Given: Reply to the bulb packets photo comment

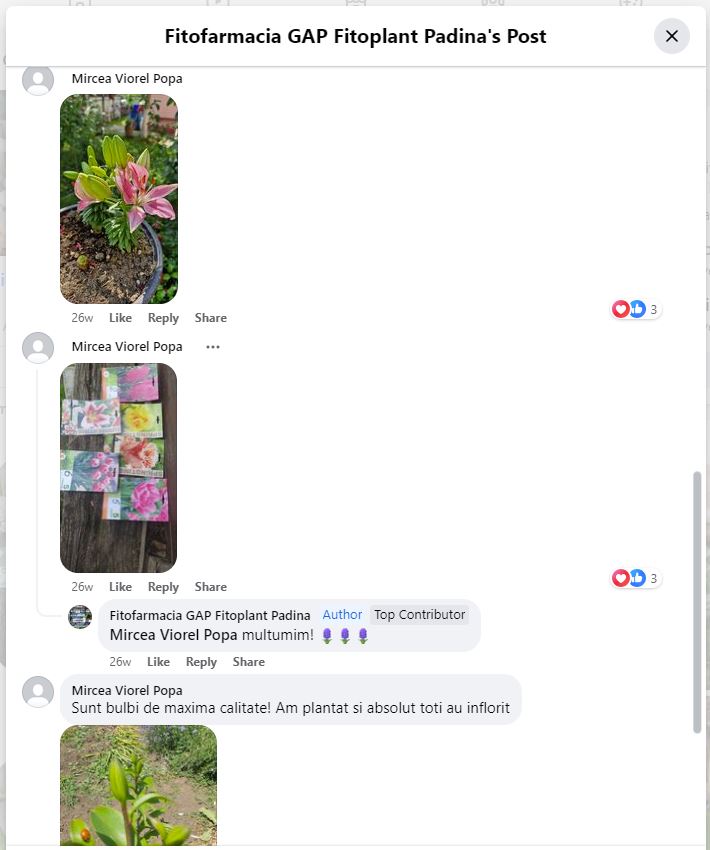Looking at the screenshot, I should pyautogui.click(x=163, y=587).
